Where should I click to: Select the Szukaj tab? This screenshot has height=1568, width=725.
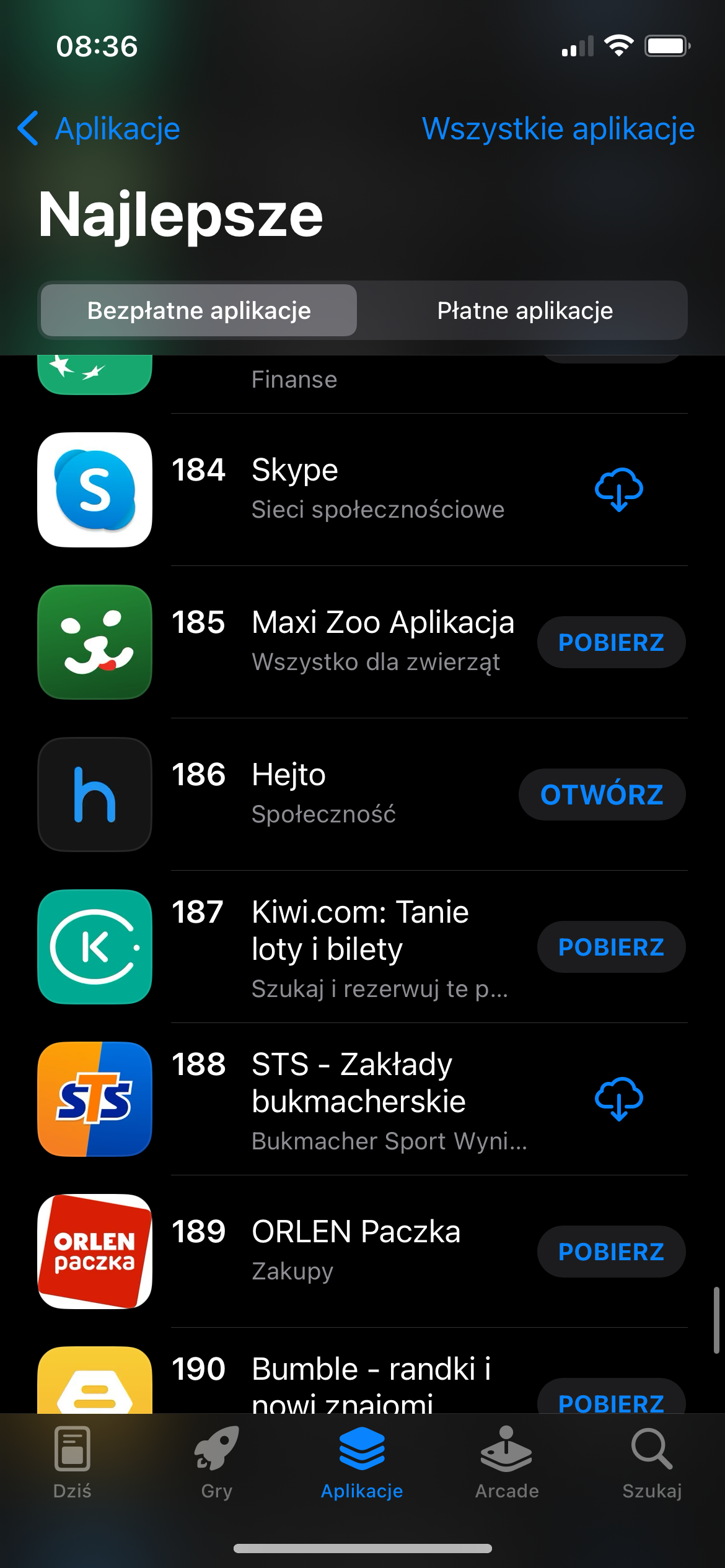pyautogui.click(x=652, y=1464)
